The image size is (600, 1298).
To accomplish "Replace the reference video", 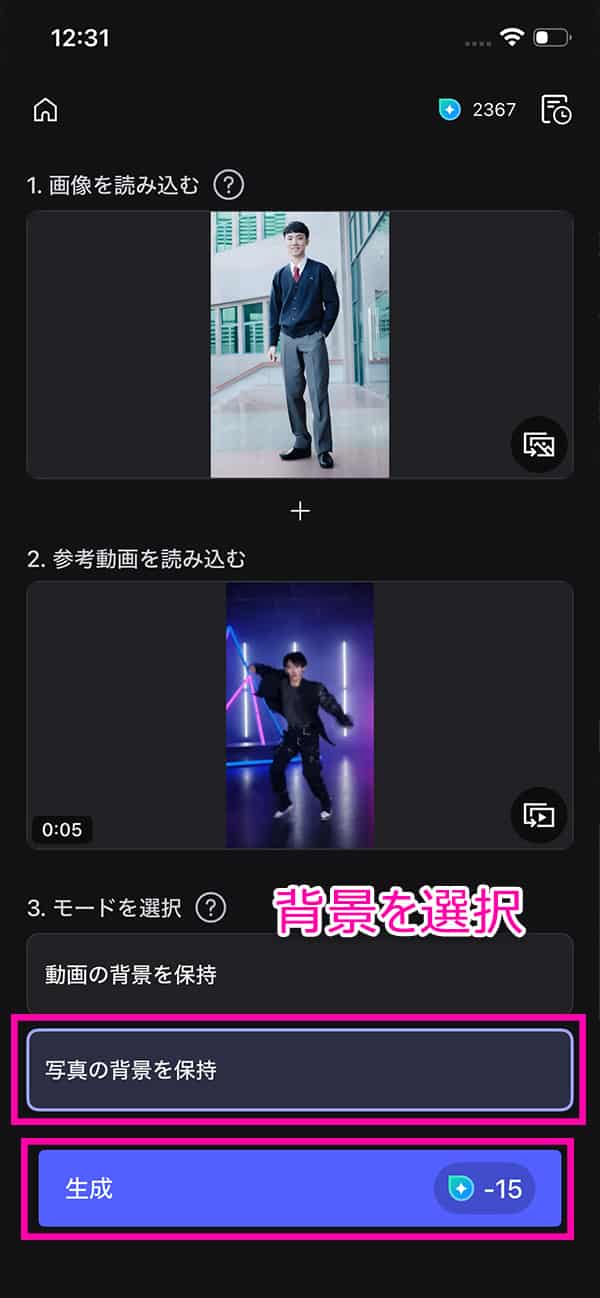I will 539,815.
